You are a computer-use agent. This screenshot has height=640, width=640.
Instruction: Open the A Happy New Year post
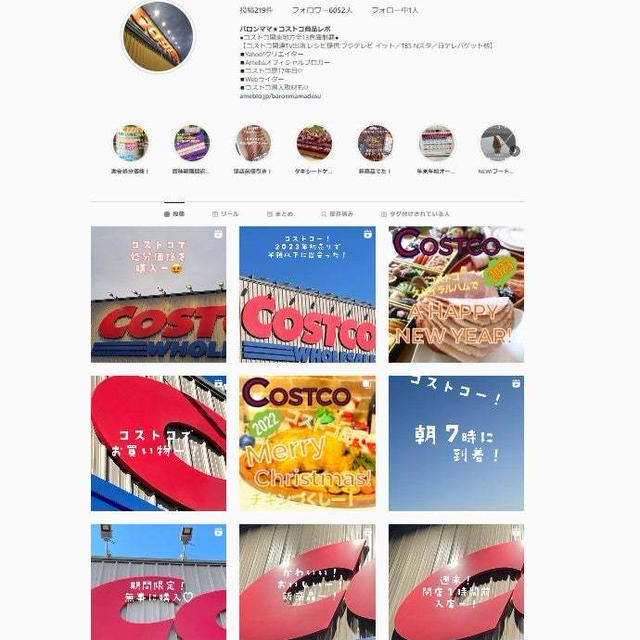pos(456,294)
